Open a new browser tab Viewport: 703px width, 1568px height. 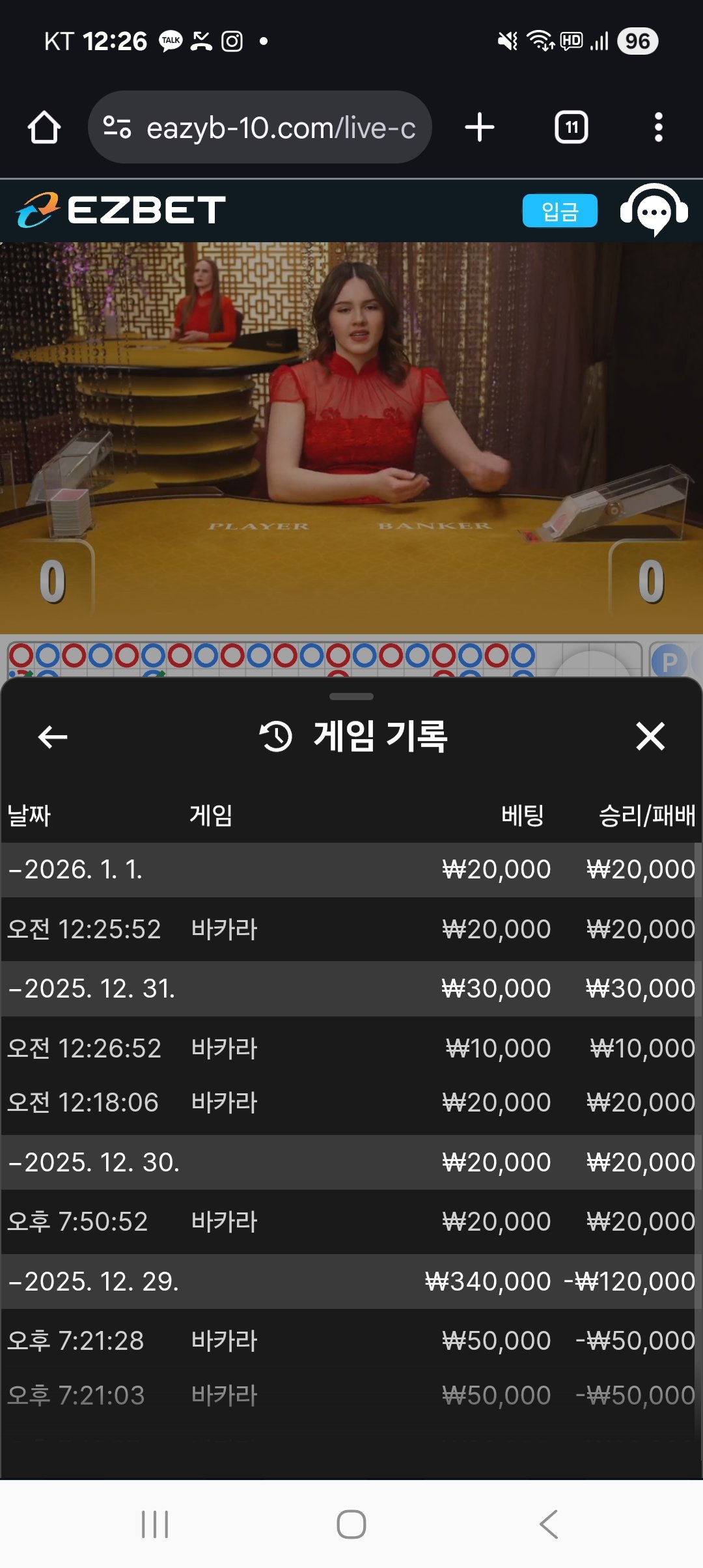click(x=480, y=128)
